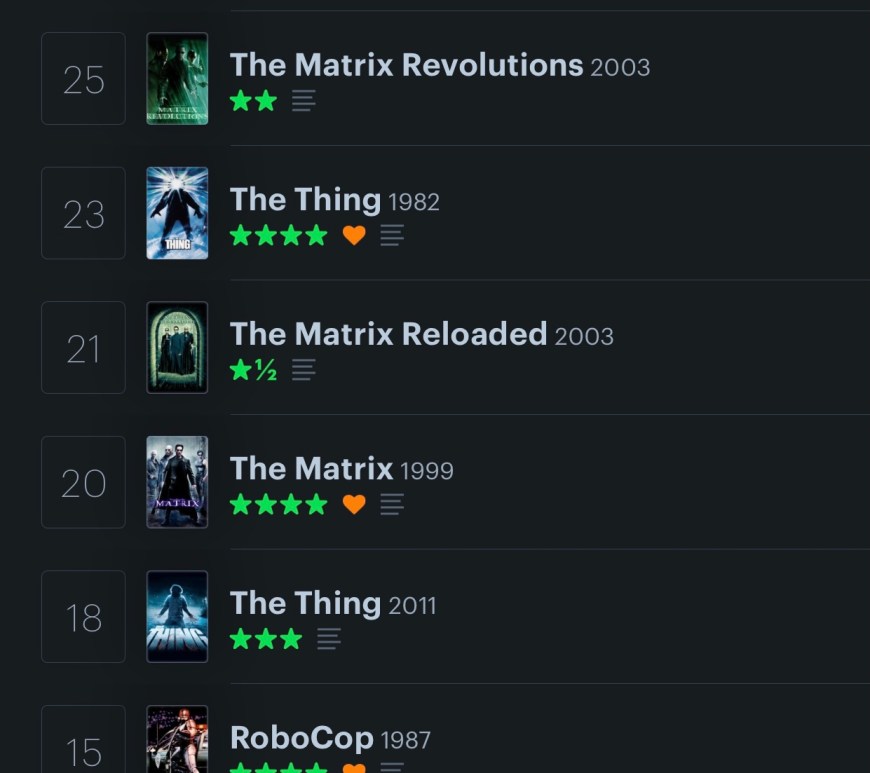Open The Matrix Reloaded film page
Image resolution: width=870 pixels, height=773 pixels.
coord(388,334)
